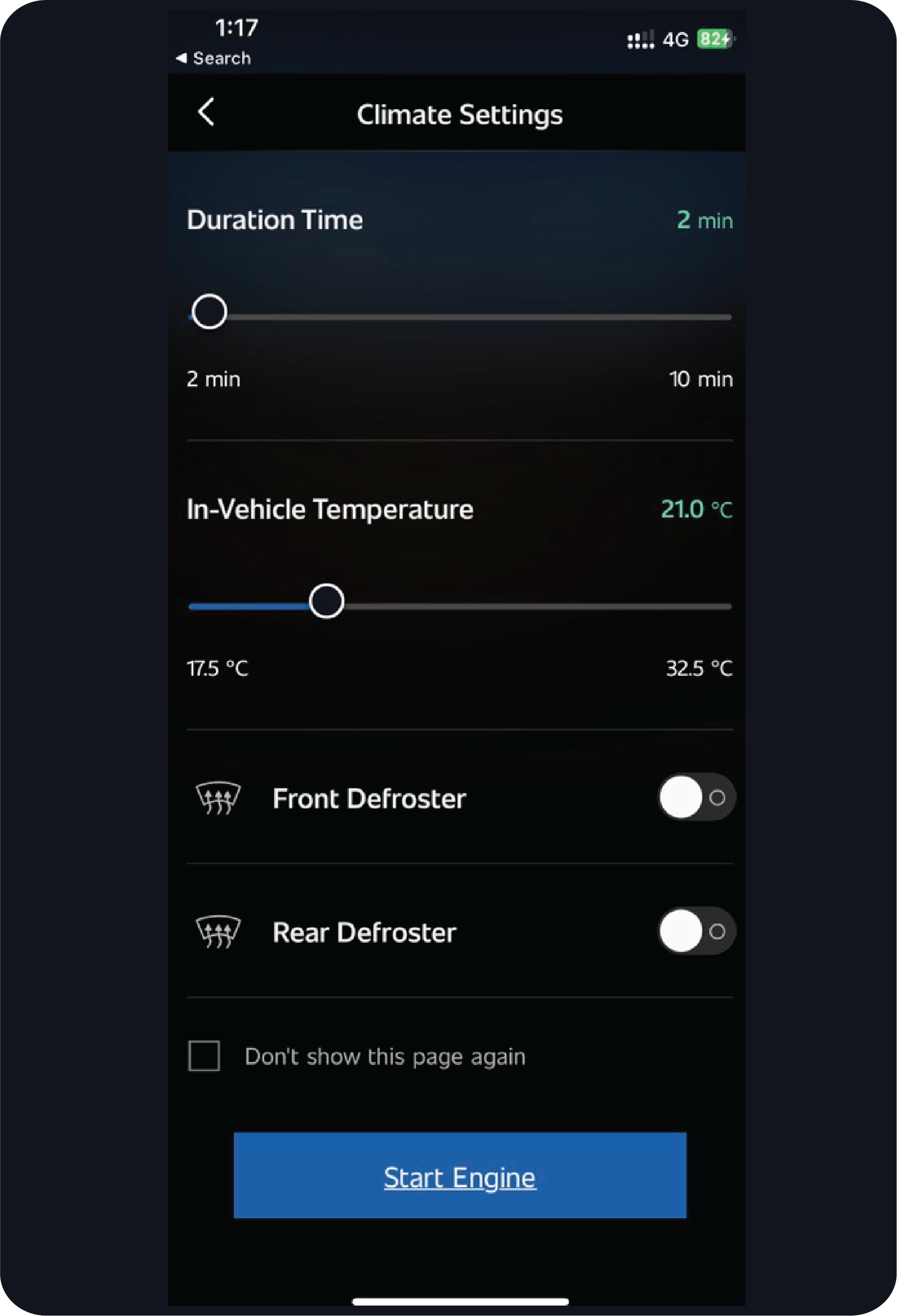Return to Search via status bar link
Image resolution: width=897 pixels, height=1316 pixels.
(x=214, y=58)
